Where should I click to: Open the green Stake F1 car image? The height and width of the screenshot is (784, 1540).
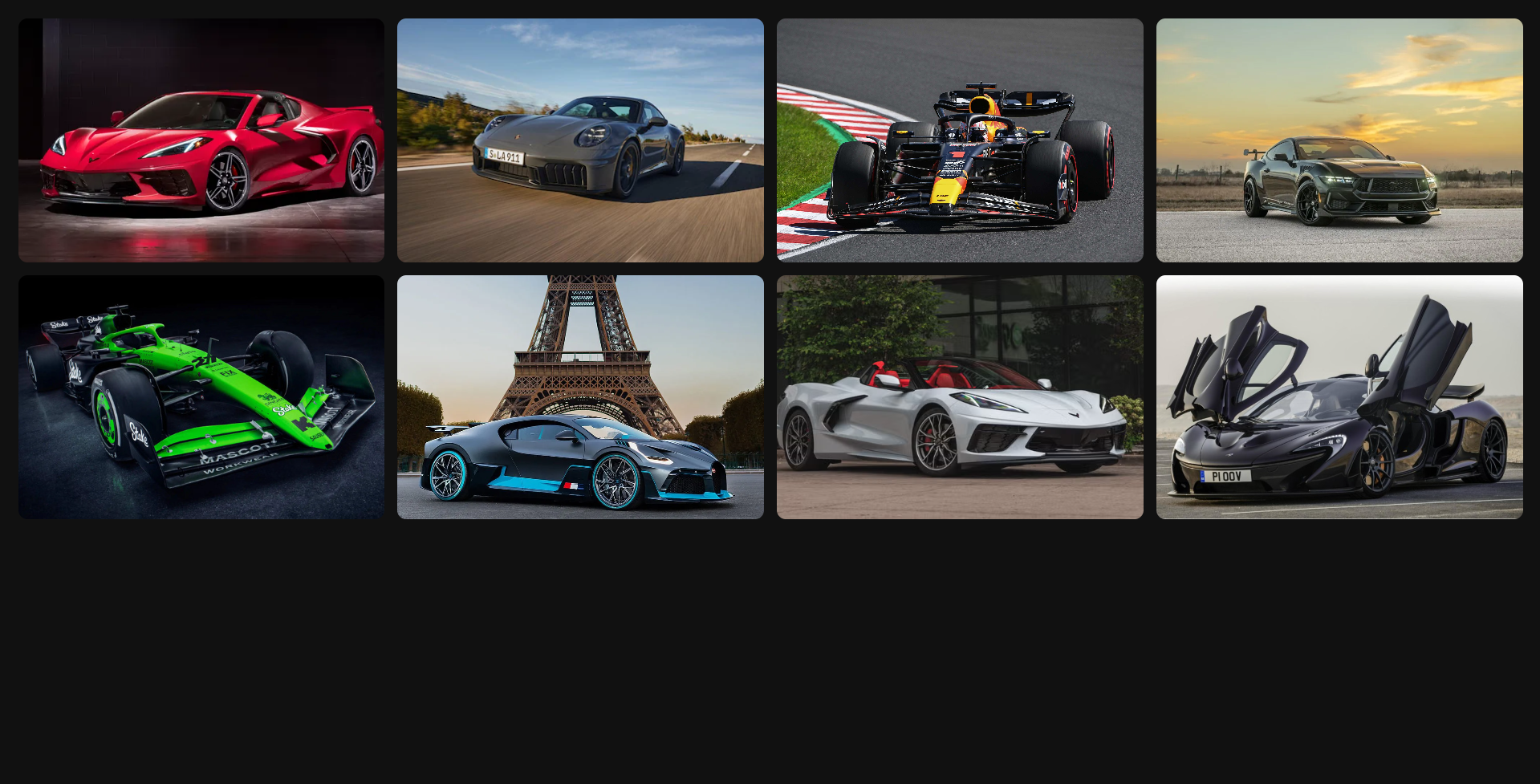[201, 397]
